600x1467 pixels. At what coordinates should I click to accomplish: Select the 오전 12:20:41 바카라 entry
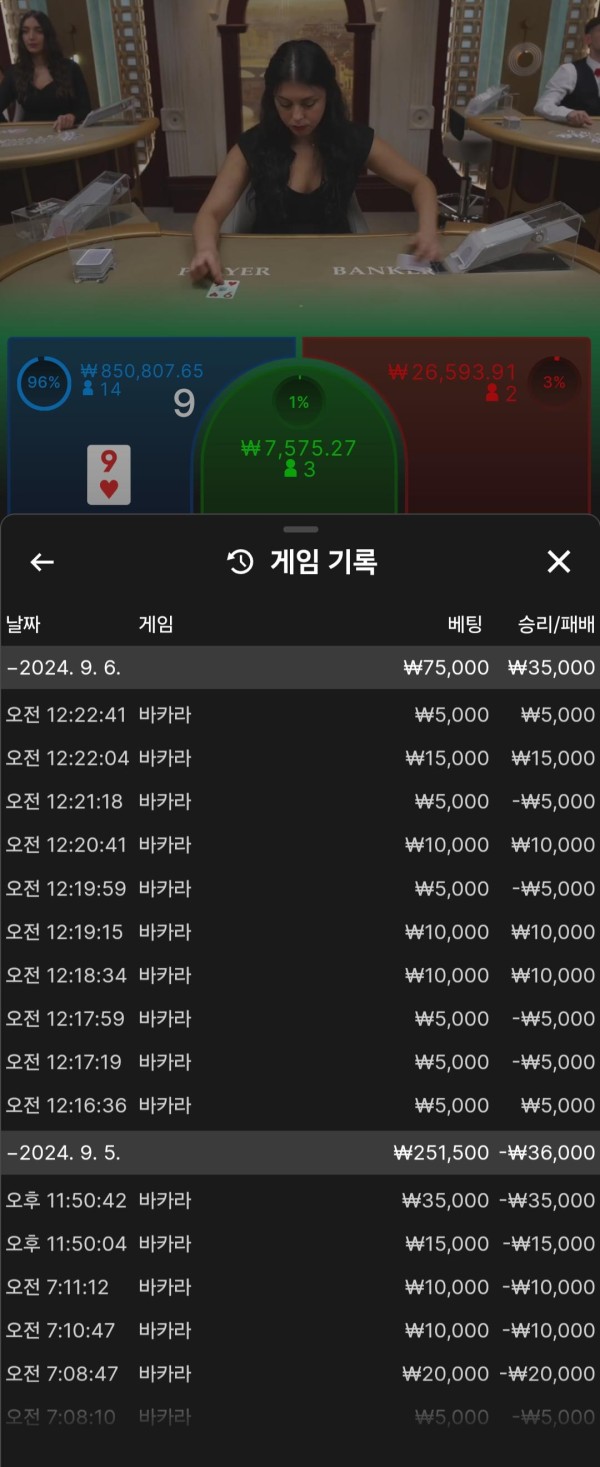pos(300,845)
